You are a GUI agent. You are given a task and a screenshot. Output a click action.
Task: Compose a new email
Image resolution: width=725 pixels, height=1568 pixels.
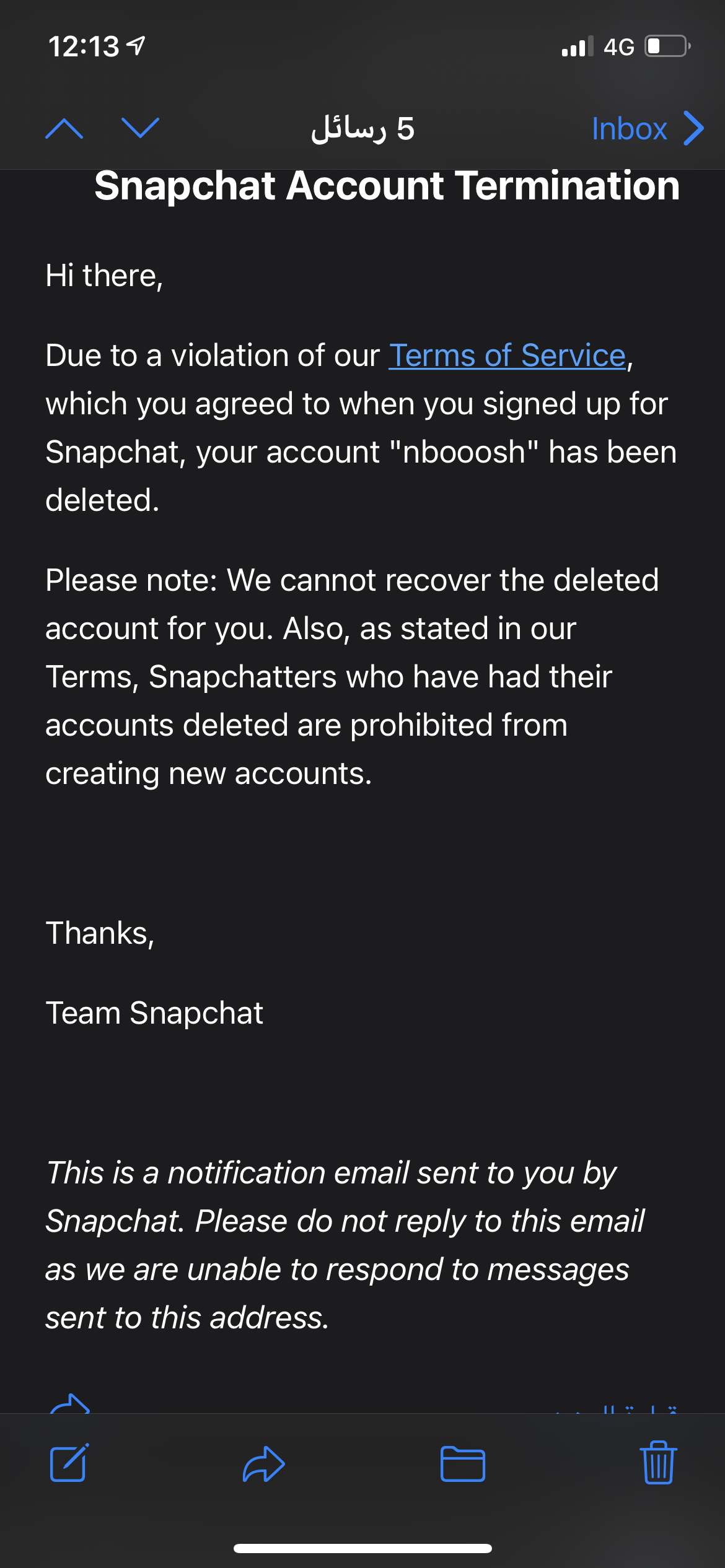coord(69,1463)
